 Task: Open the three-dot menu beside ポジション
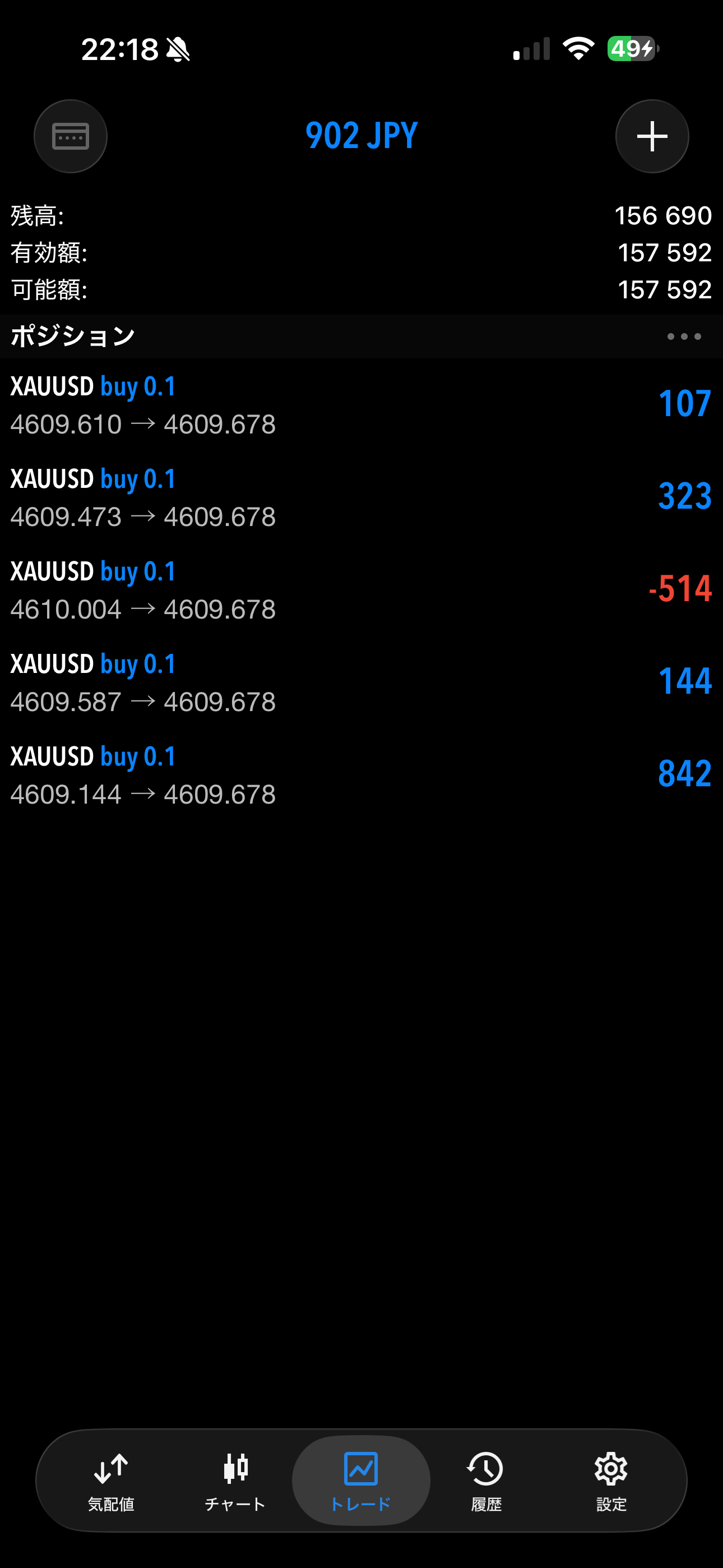click(x=683, y=336)
